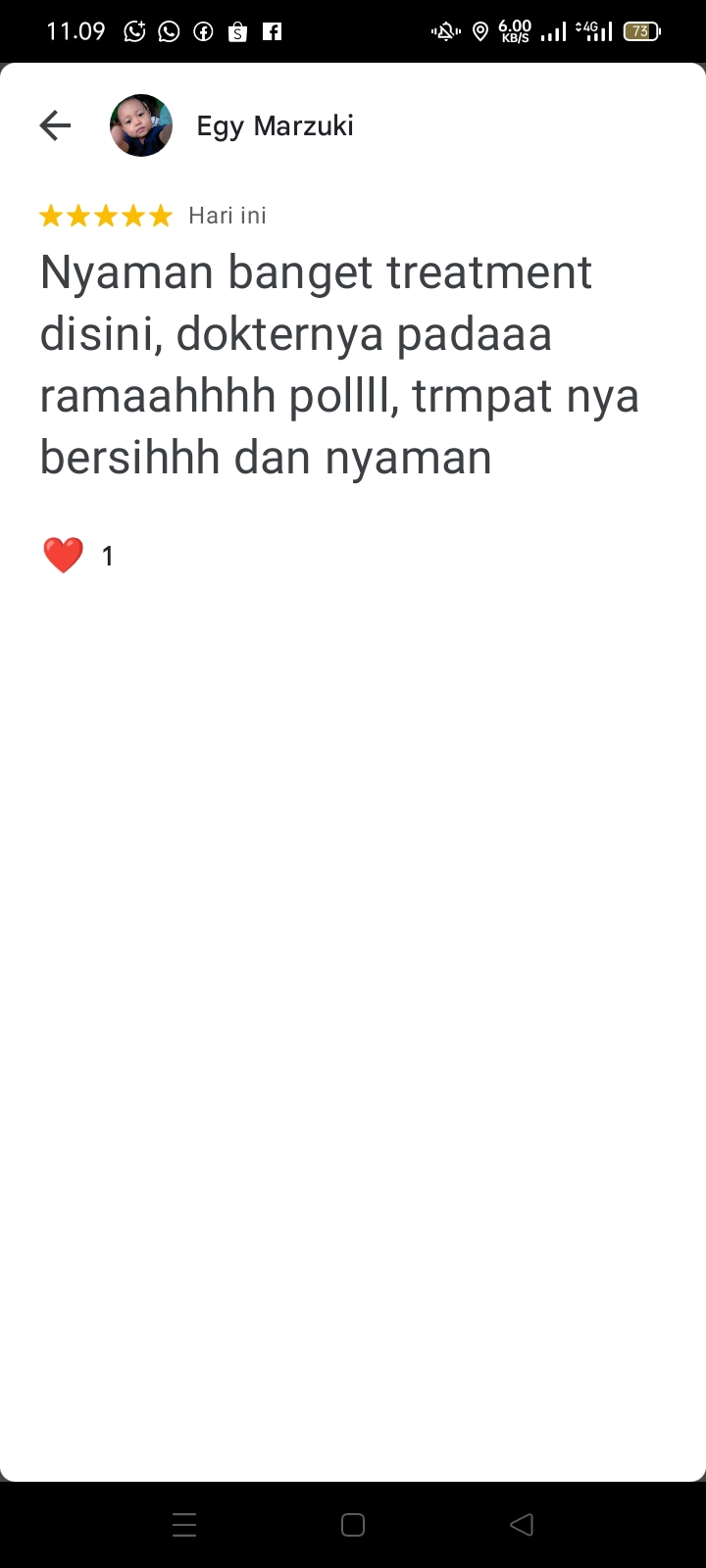Go back using the arrow icon
Image resolution: width=706 pixels, height=1568 pixels.
click(x=55, y=125)
